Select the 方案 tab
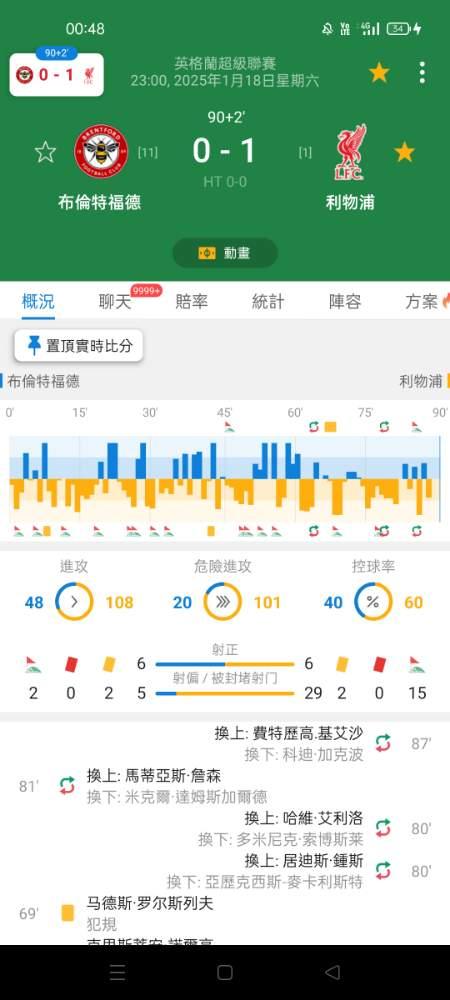Viewport: 450px width, 1000px height. (x=422, y=301)
